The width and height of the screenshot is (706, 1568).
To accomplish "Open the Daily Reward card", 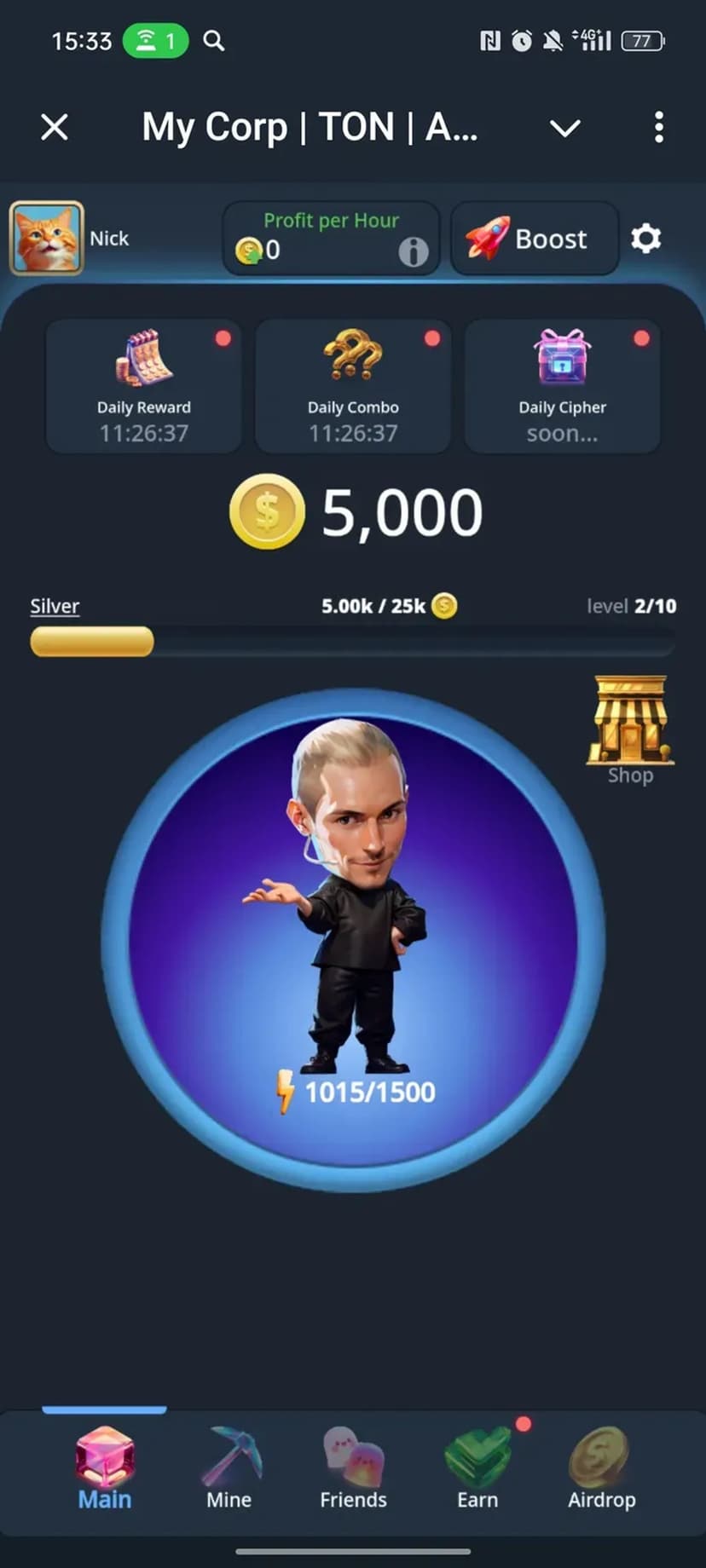I will 143,386.
